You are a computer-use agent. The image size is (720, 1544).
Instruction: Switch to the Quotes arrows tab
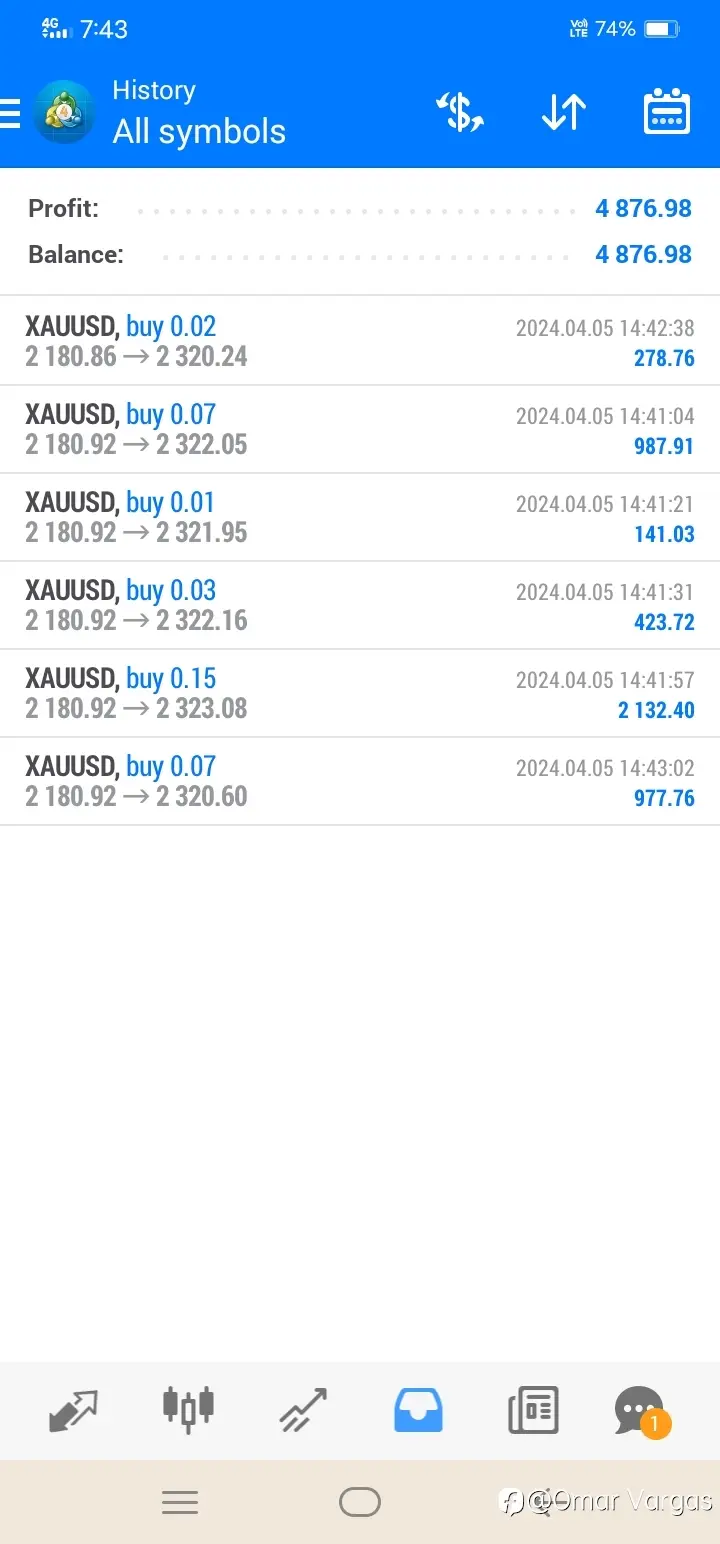(73, 1410)
